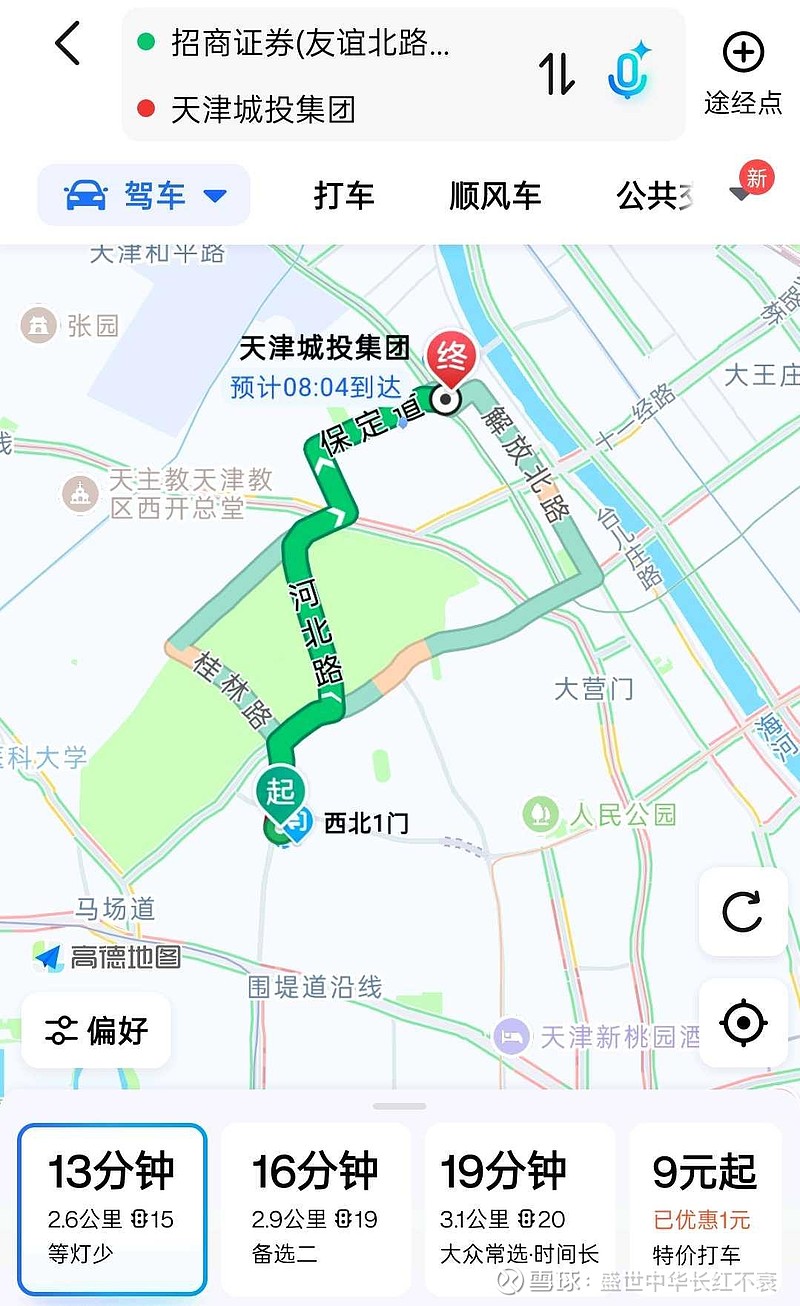The width and height of the screenshot is (800, 1306).
Task: Switch to the 打车 tab
Action: pos(344,196)
